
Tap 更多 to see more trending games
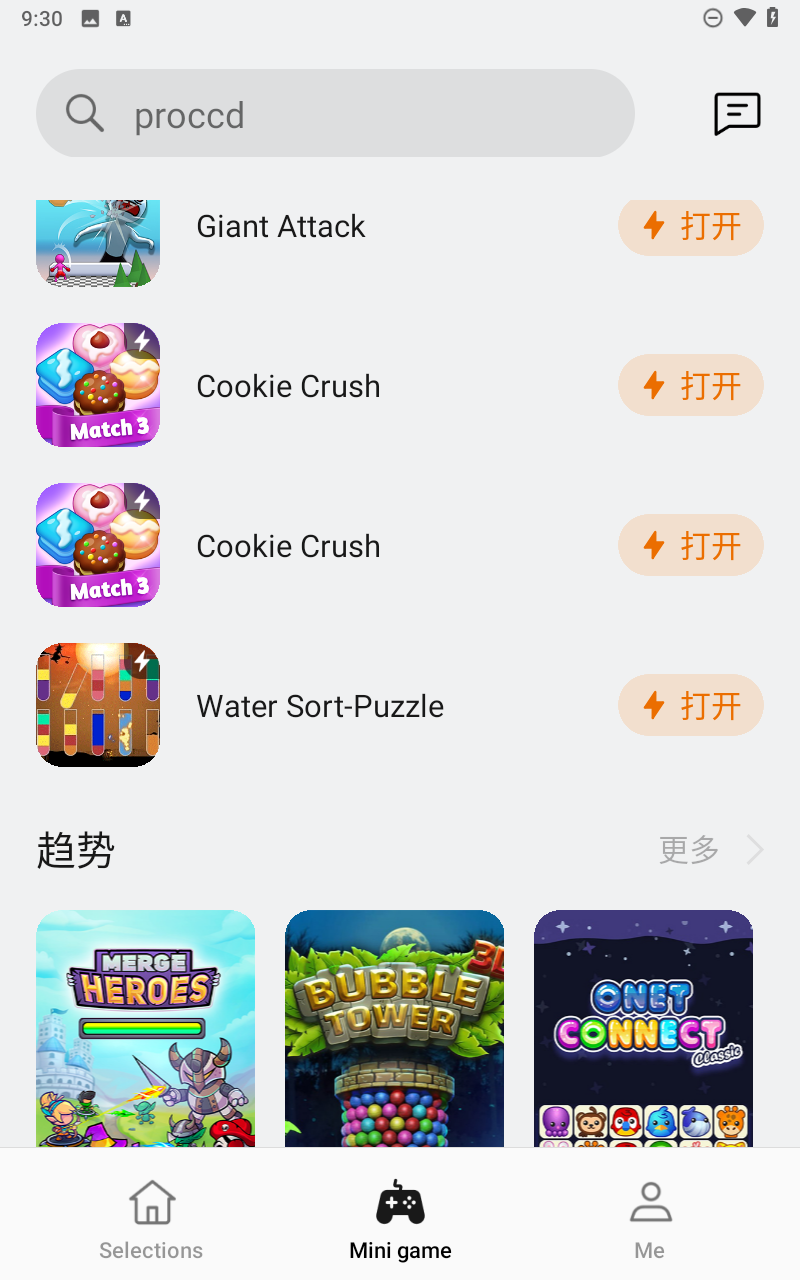point(688,850)
